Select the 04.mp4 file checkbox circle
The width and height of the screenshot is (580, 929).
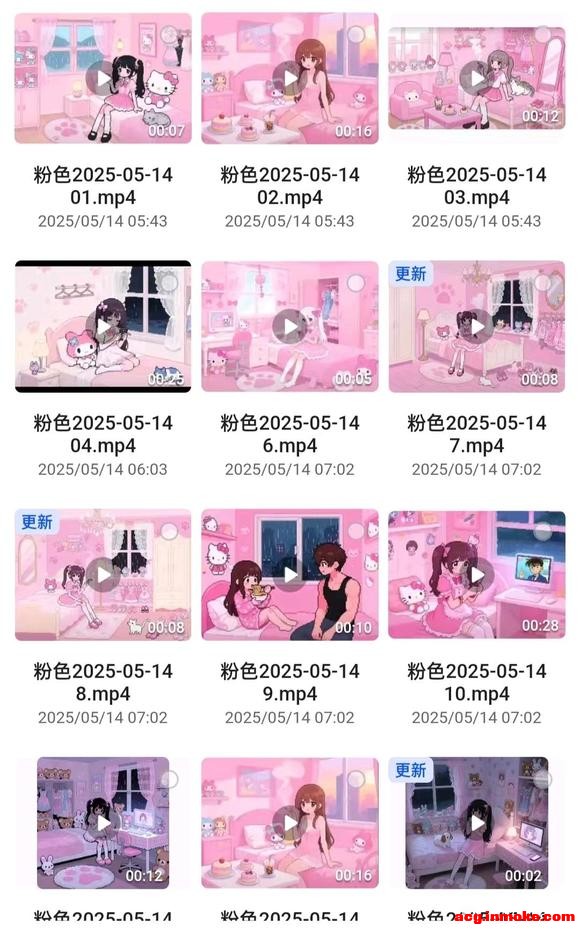[169, 283]
